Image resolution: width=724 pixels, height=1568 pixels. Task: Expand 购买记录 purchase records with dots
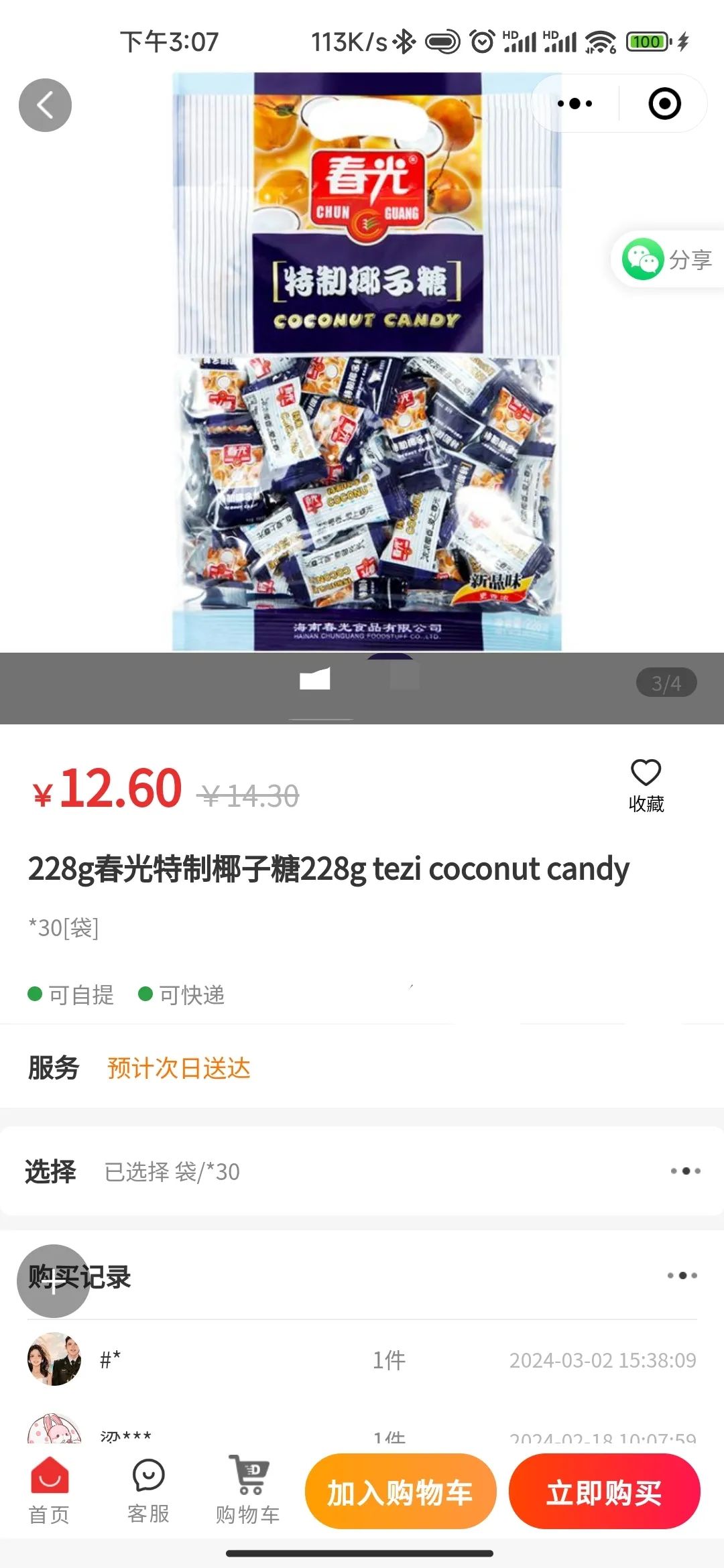pyautogui.click(x=682, y=1275)
